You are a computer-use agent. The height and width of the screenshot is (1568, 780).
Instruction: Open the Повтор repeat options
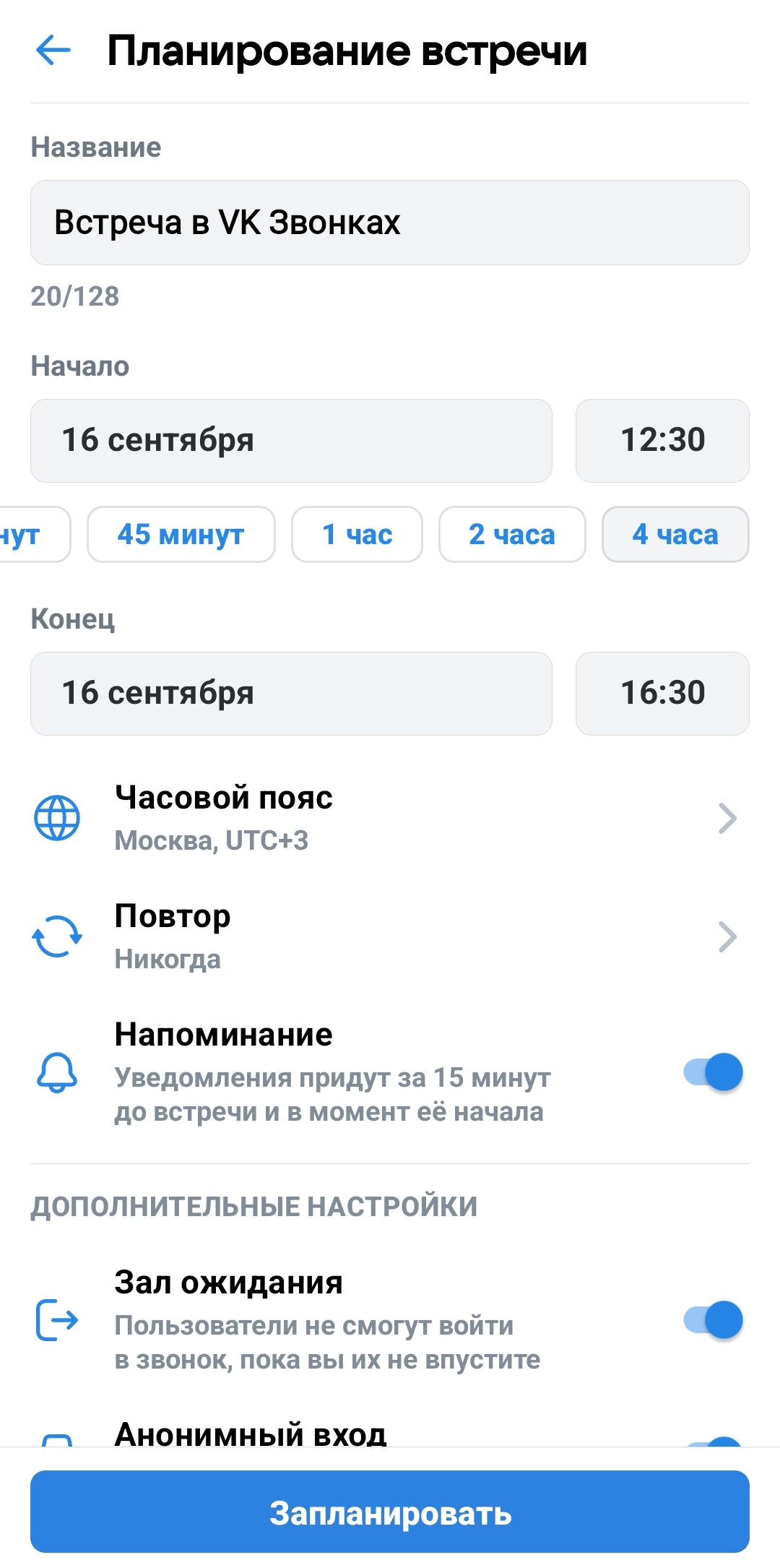390,937
